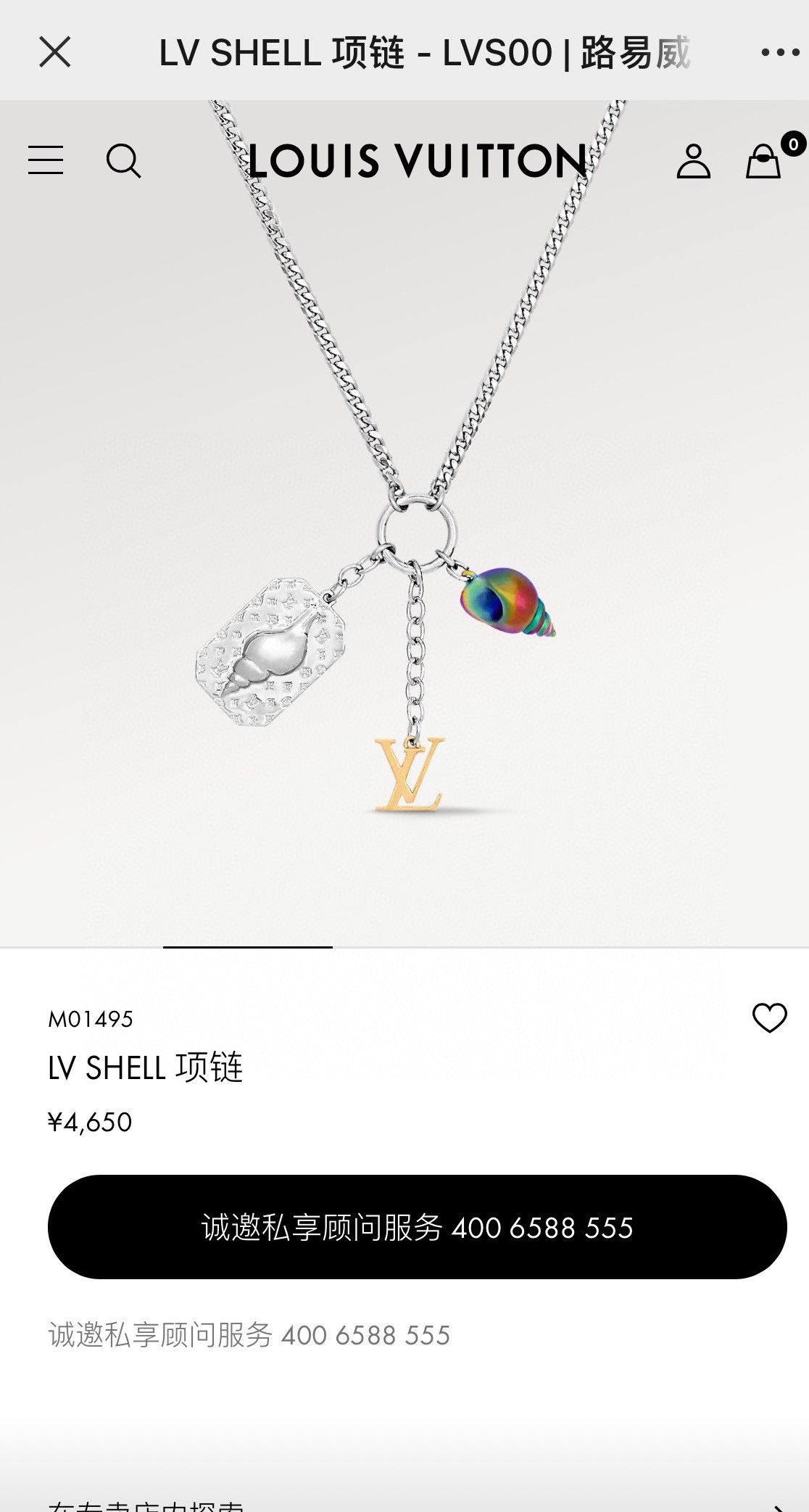
Task: Call the advisor service 400 6588 555 button
Action: (x=417, y=1227)
